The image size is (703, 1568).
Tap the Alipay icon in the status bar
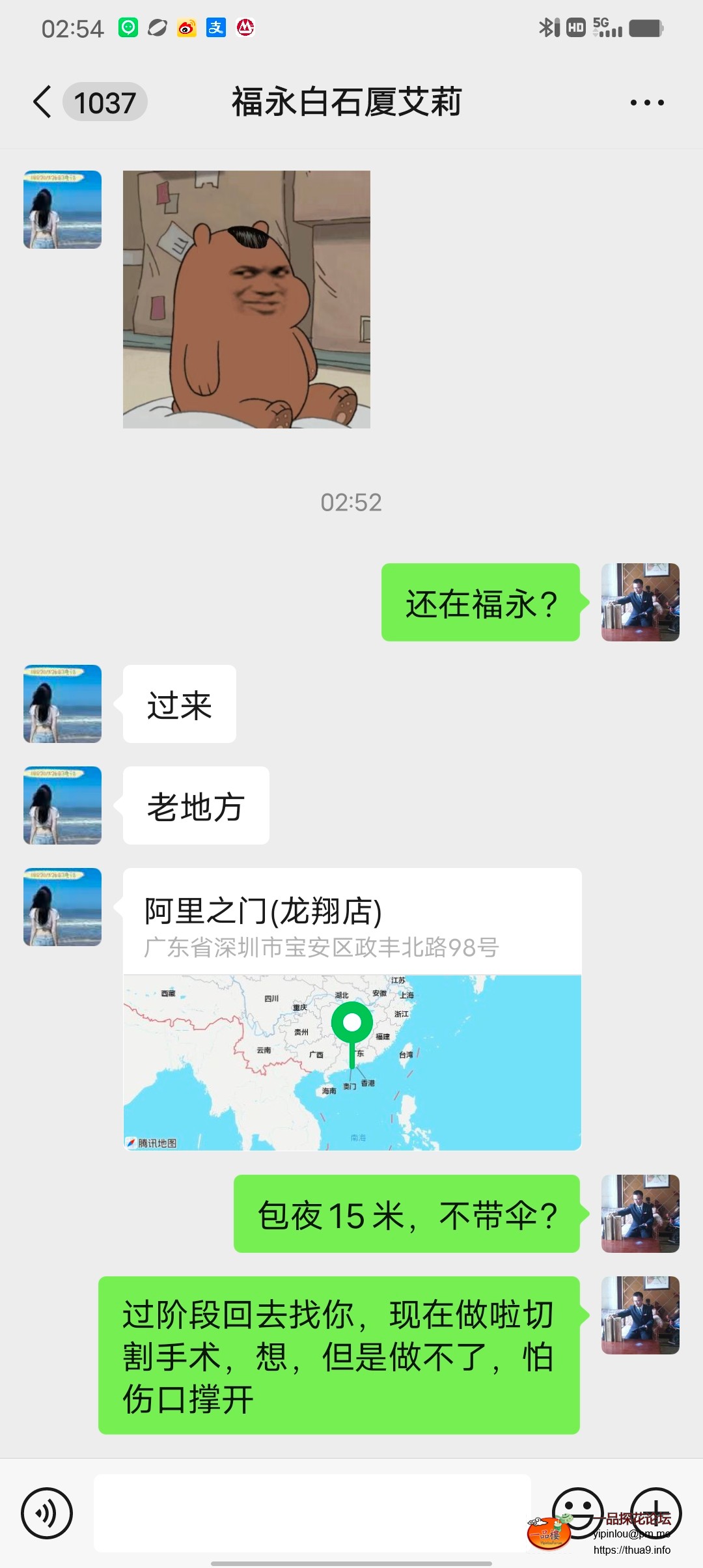tap(215, 27)
